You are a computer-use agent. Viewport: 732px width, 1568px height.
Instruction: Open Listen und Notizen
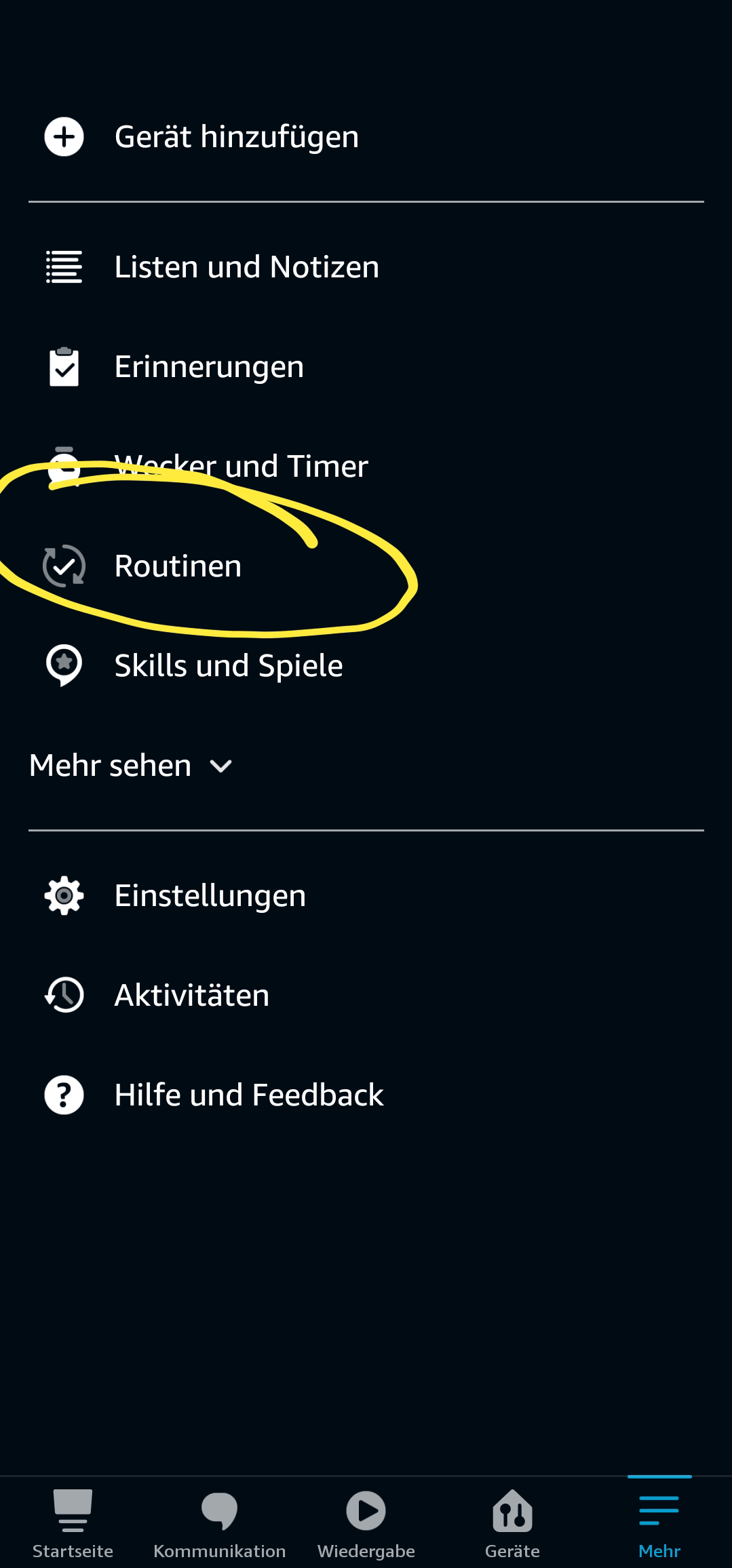point(246,267)
